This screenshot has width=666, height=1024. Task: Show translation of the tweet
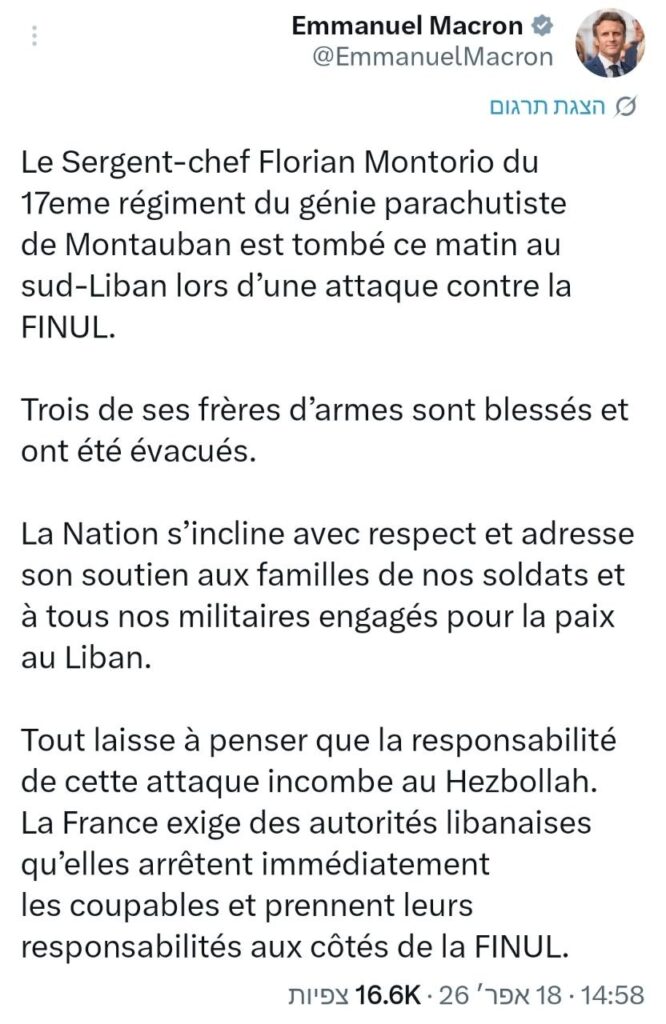pos(563,108)
